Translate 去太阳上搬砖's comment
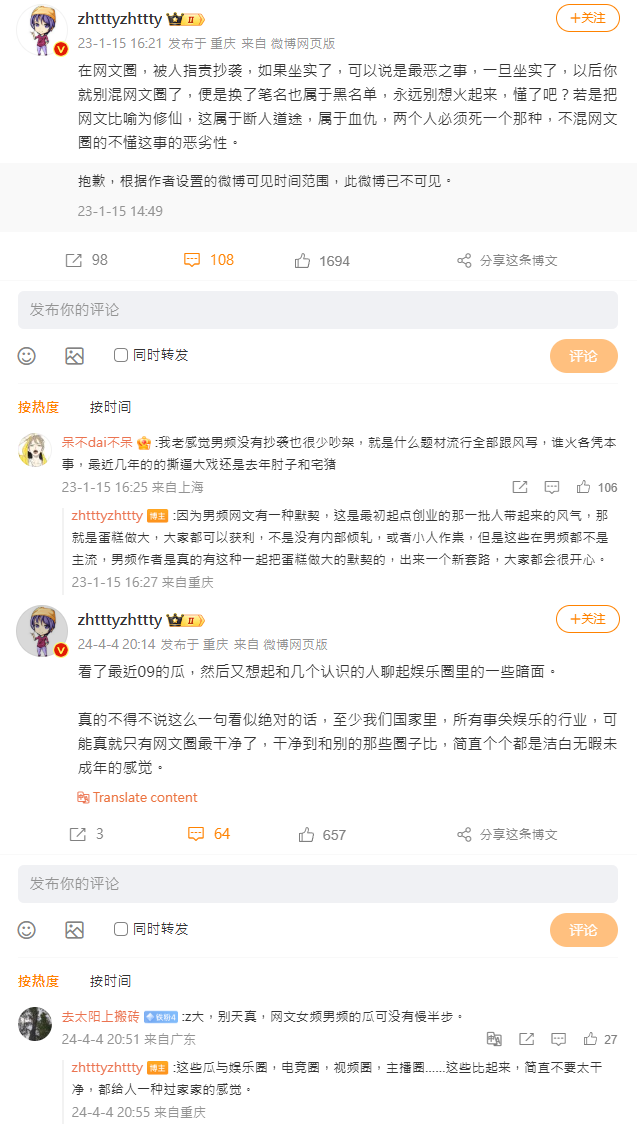The height and width of the screenshot is (1125, 640). click(x=494, y=1038)
